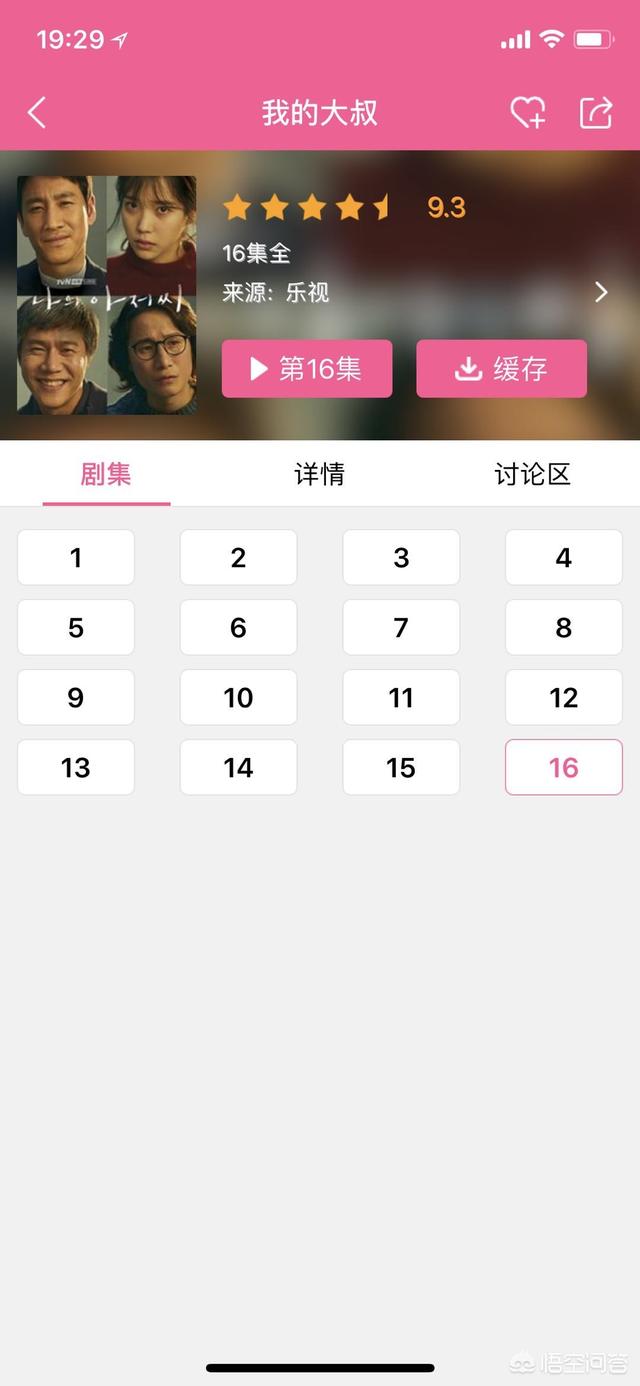
Task: Choose episode 4
Action: (x=563, y=558)
